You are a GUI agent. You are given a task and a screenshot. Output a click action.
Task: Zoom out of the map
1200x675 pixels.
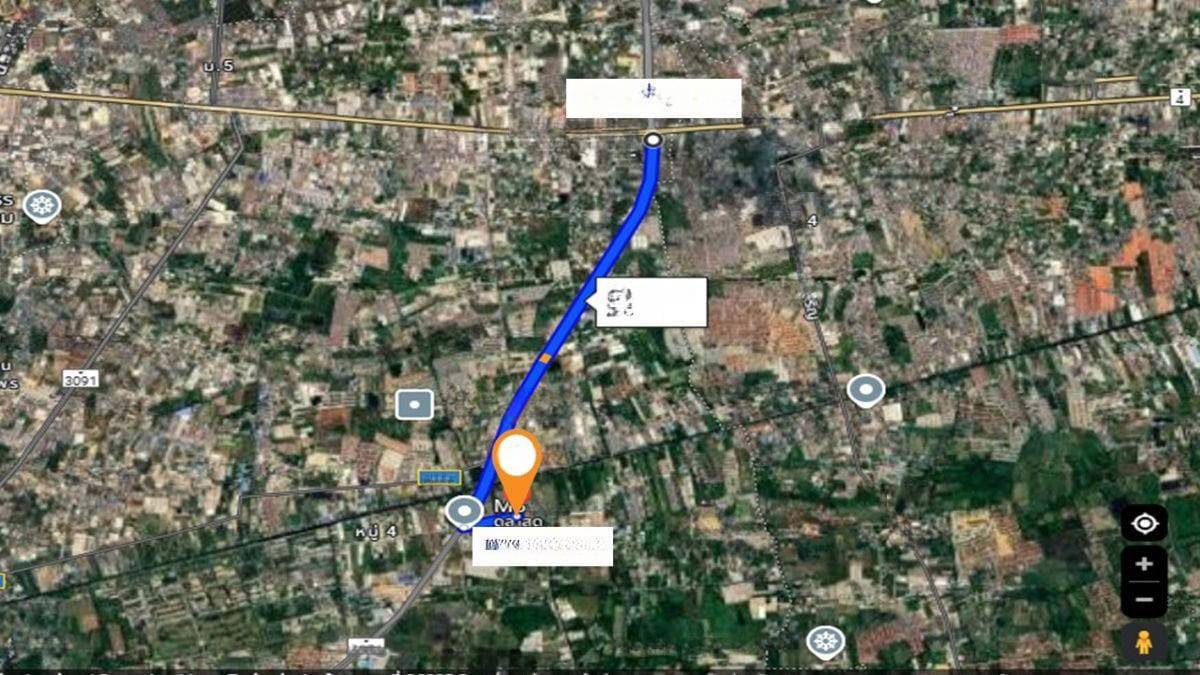[x=1144, y=600]
